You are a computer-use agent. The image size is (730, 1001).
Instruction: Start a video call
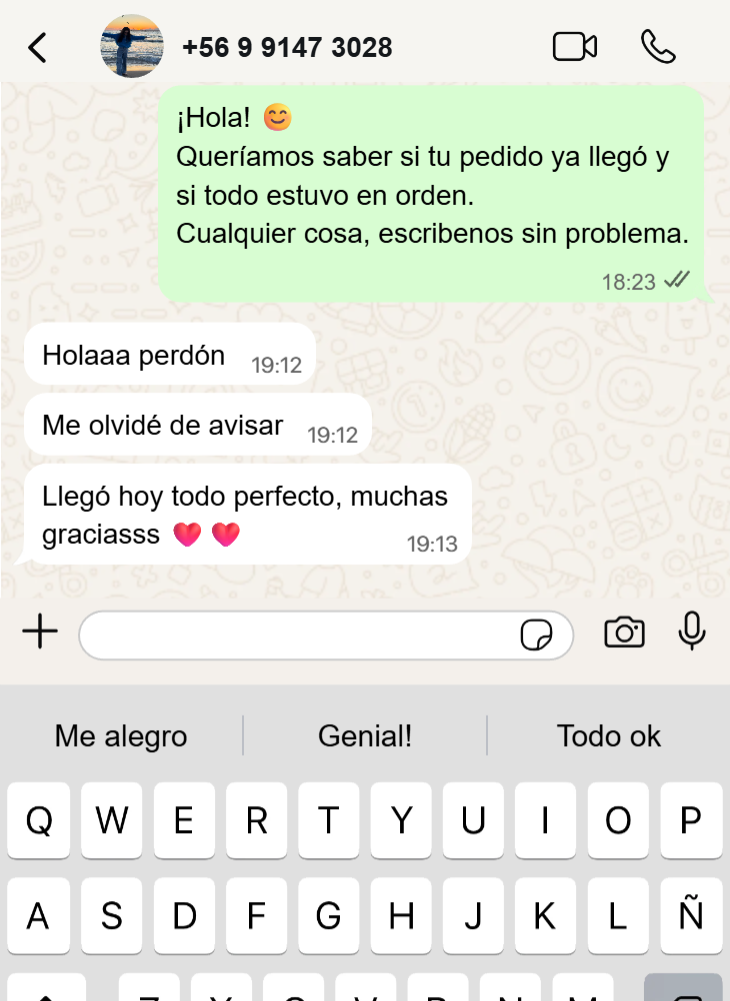(x=574, y=47)
